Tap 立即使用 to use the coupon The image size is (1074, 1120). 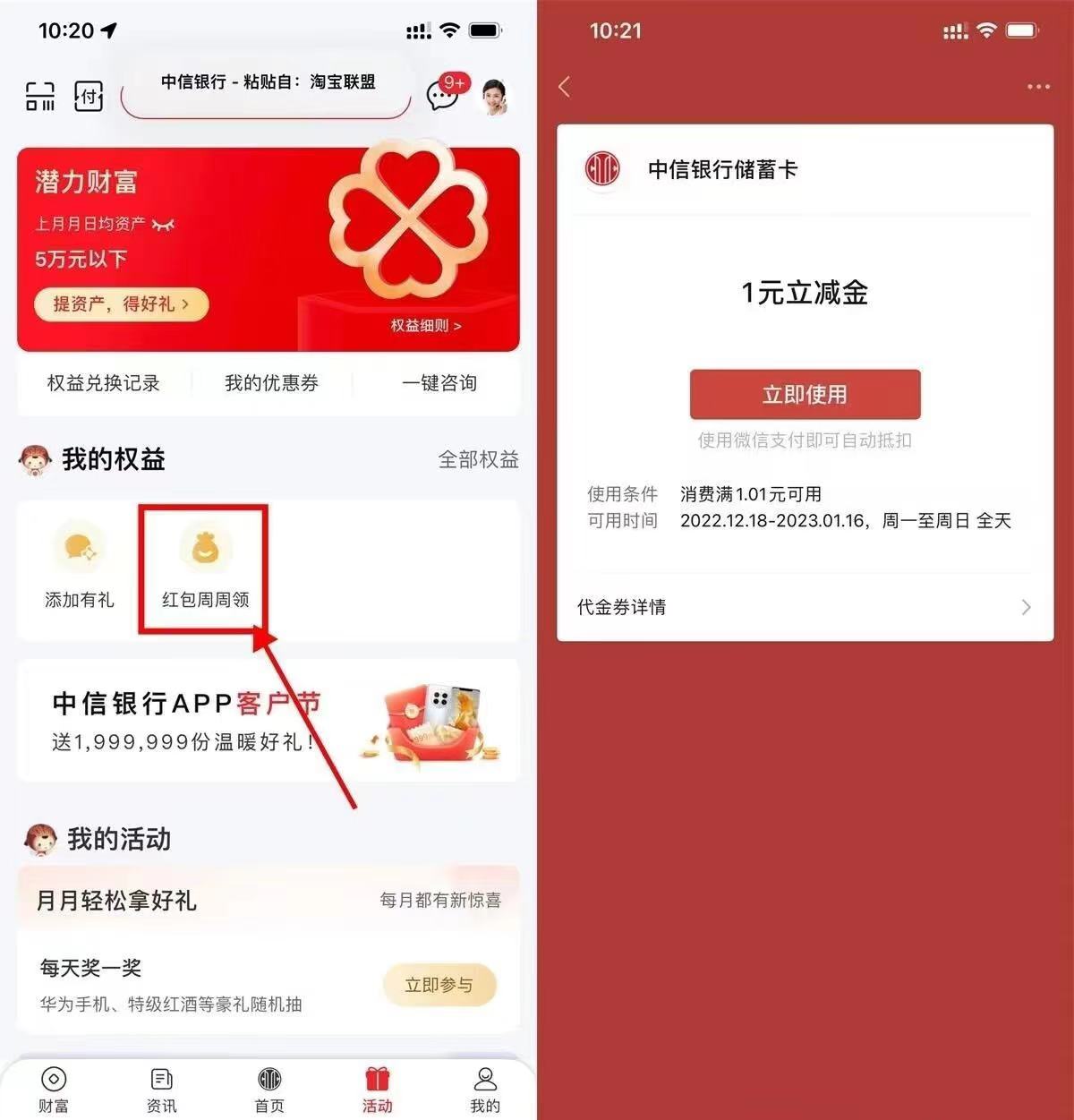point(805,394)
